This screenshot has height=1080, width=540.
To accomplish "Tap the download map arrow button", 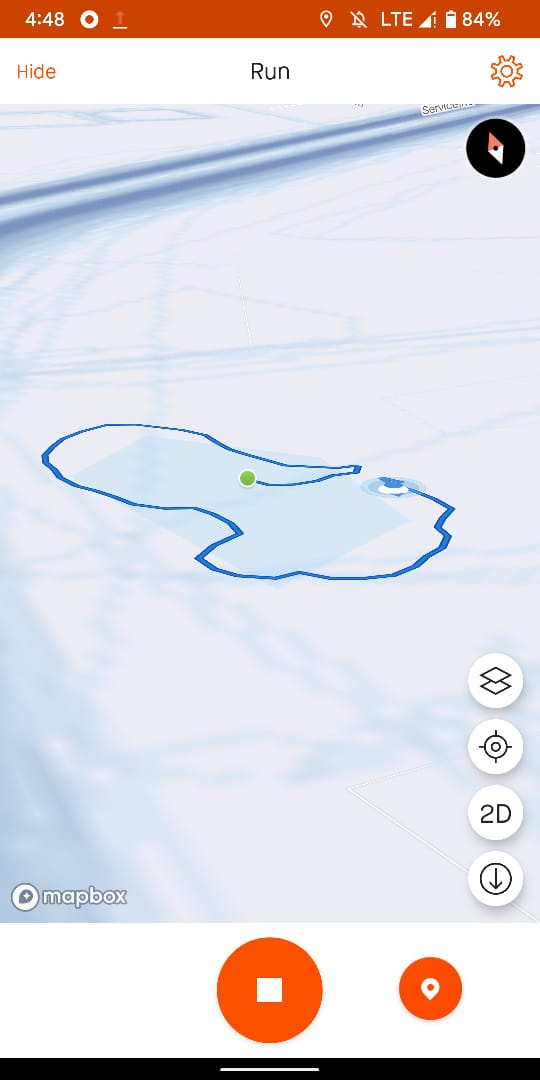I will (x=495, y=879).
